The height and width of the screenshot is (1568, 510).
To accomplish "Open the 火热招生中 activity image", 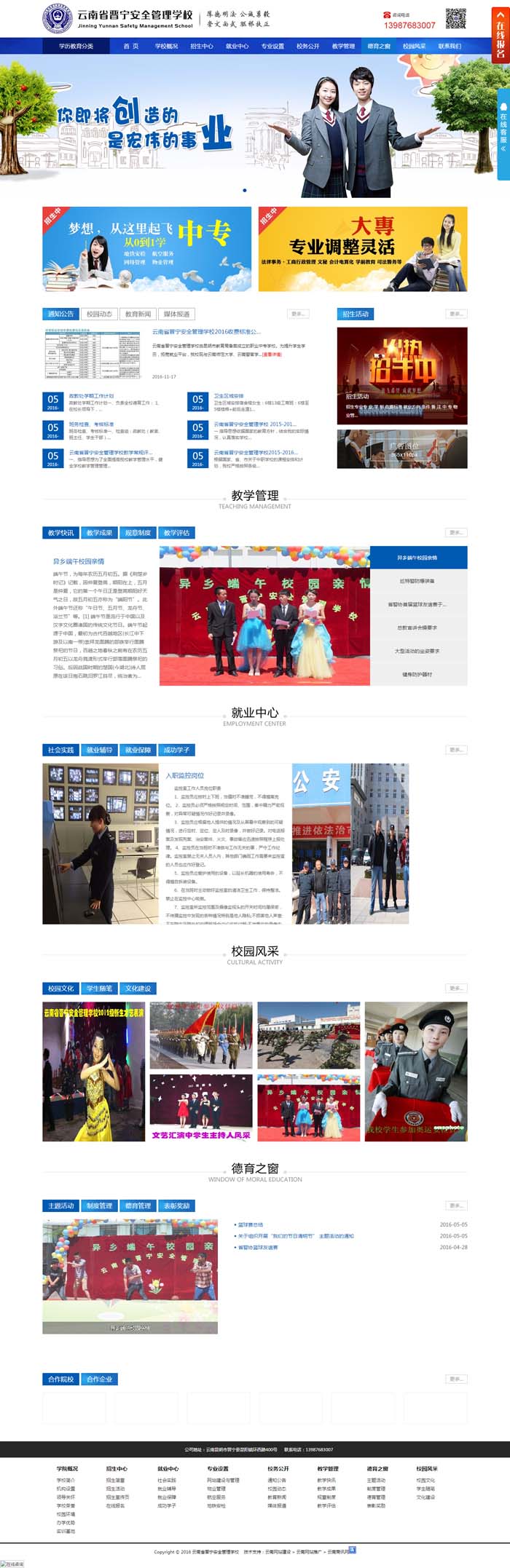I will 401,375.
